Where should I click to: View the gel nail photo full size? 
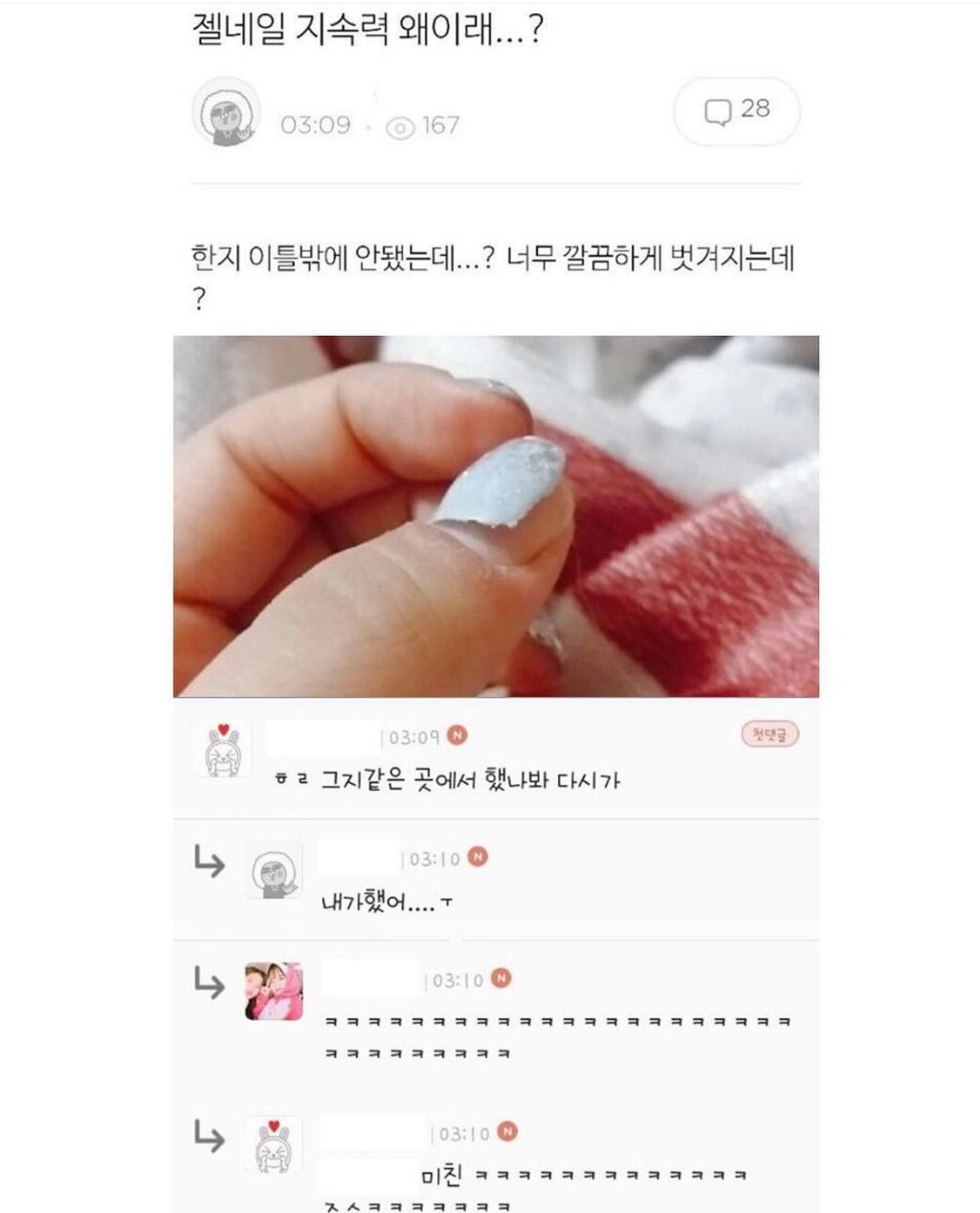[x=496, y=516]
